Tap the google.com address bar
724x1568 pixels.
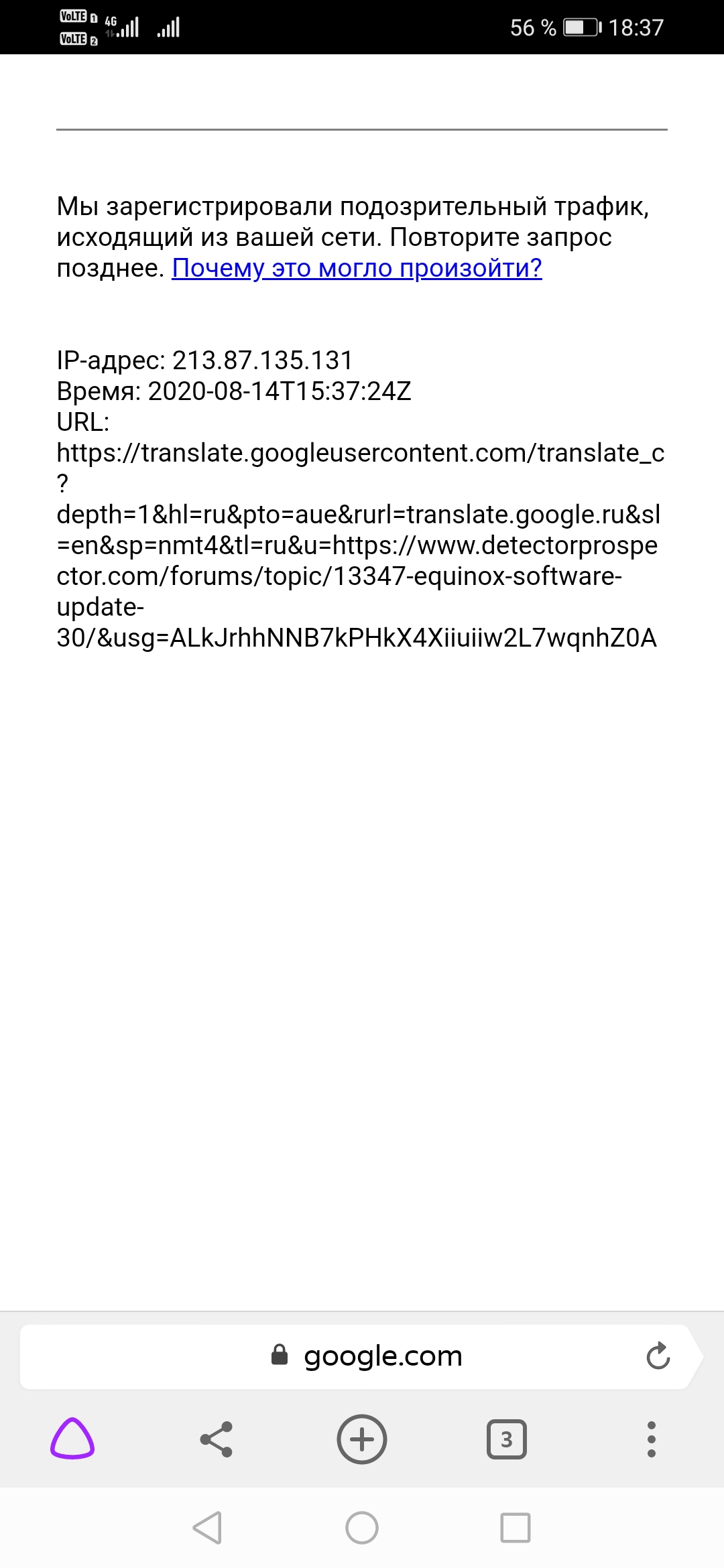click(x=382, y=1356)
